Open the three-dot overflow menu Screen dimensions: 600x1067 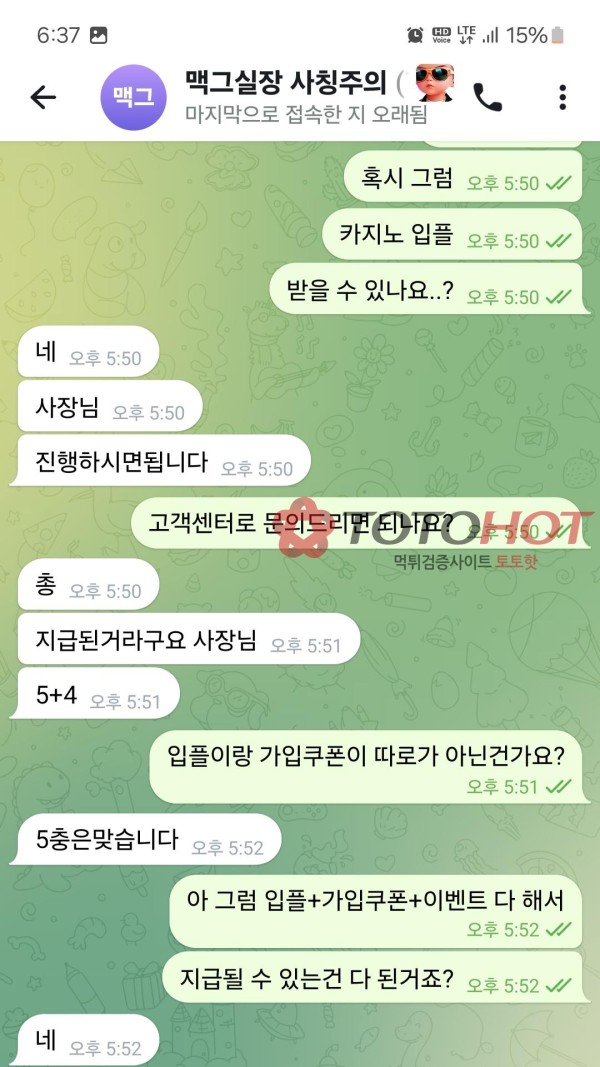coord(563,97)
